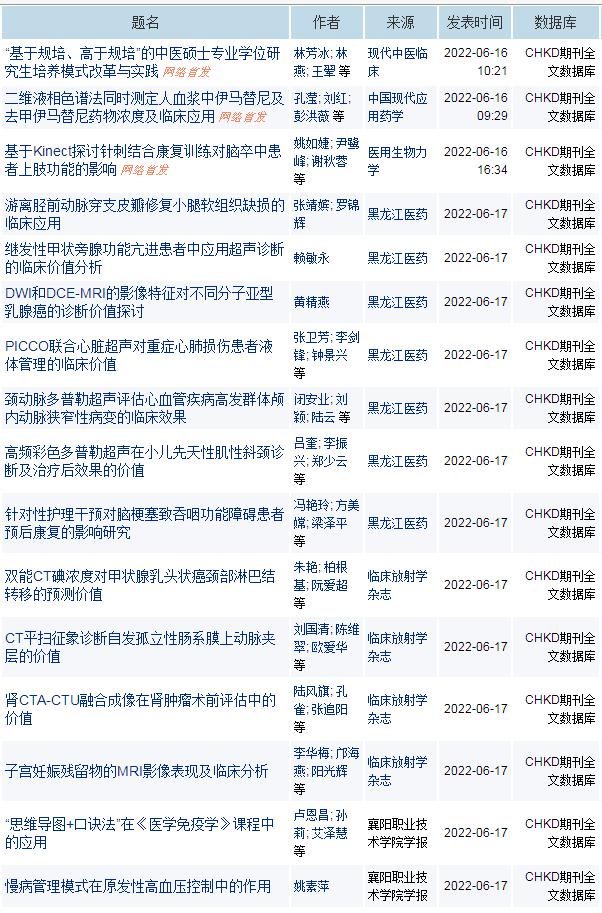
Task: Open the article on CT平扫征象诊断肠系膜上动脉夹层
Action: (140, 638)
